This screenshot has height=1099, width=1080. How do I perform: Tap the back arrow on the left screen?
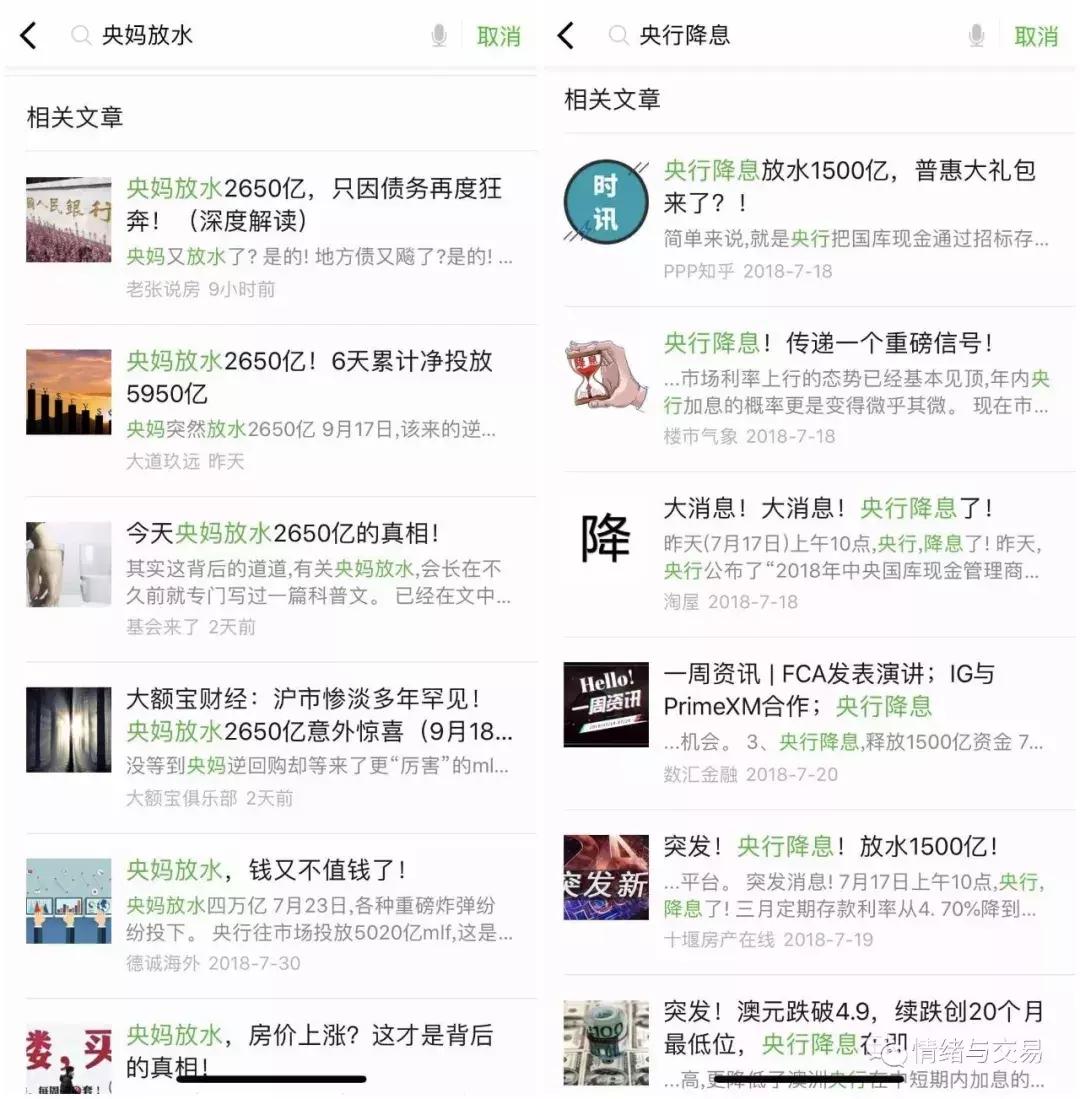point(29,35)
